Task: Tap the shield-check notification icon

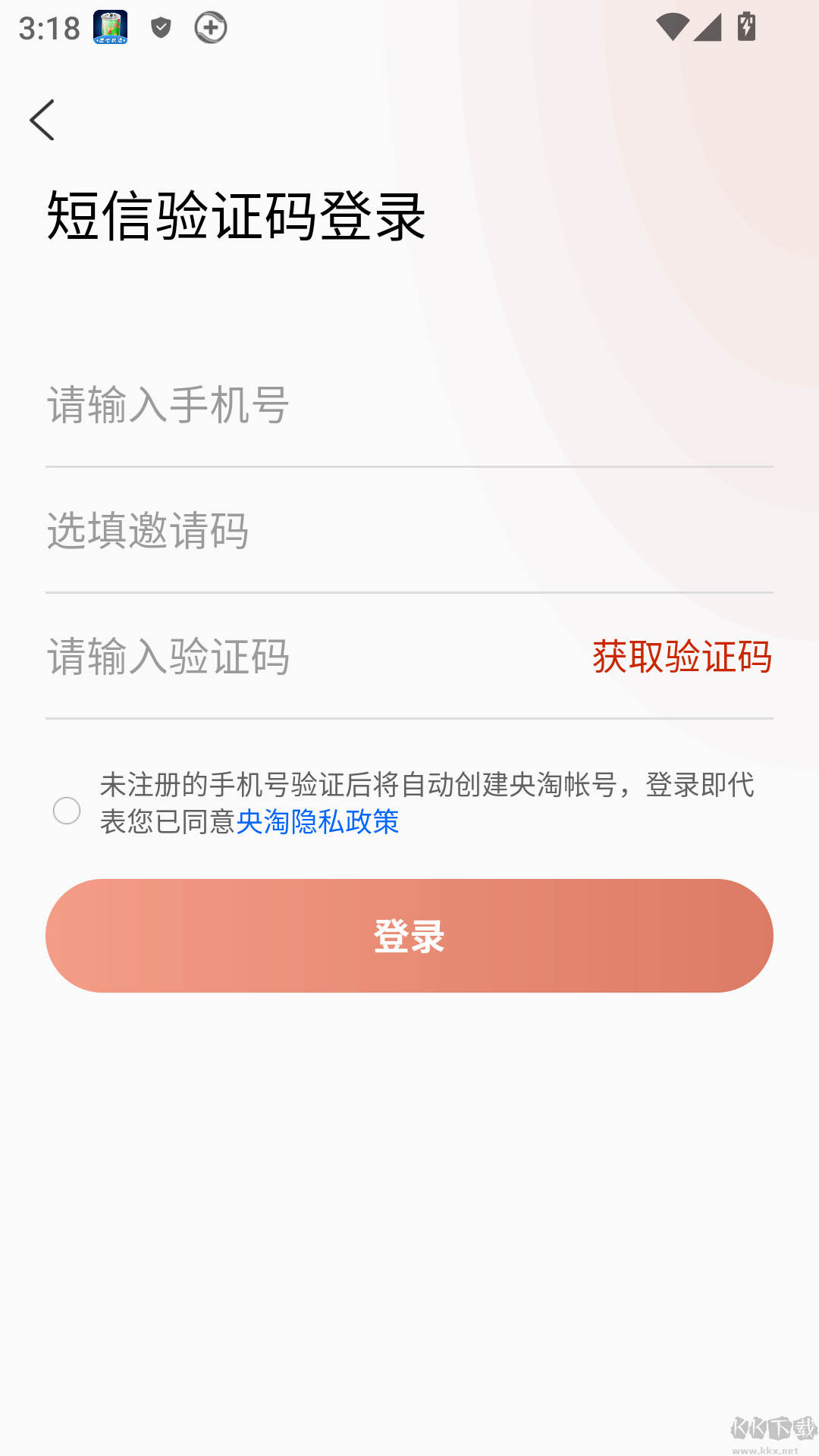Action: [x=159, y=27]
